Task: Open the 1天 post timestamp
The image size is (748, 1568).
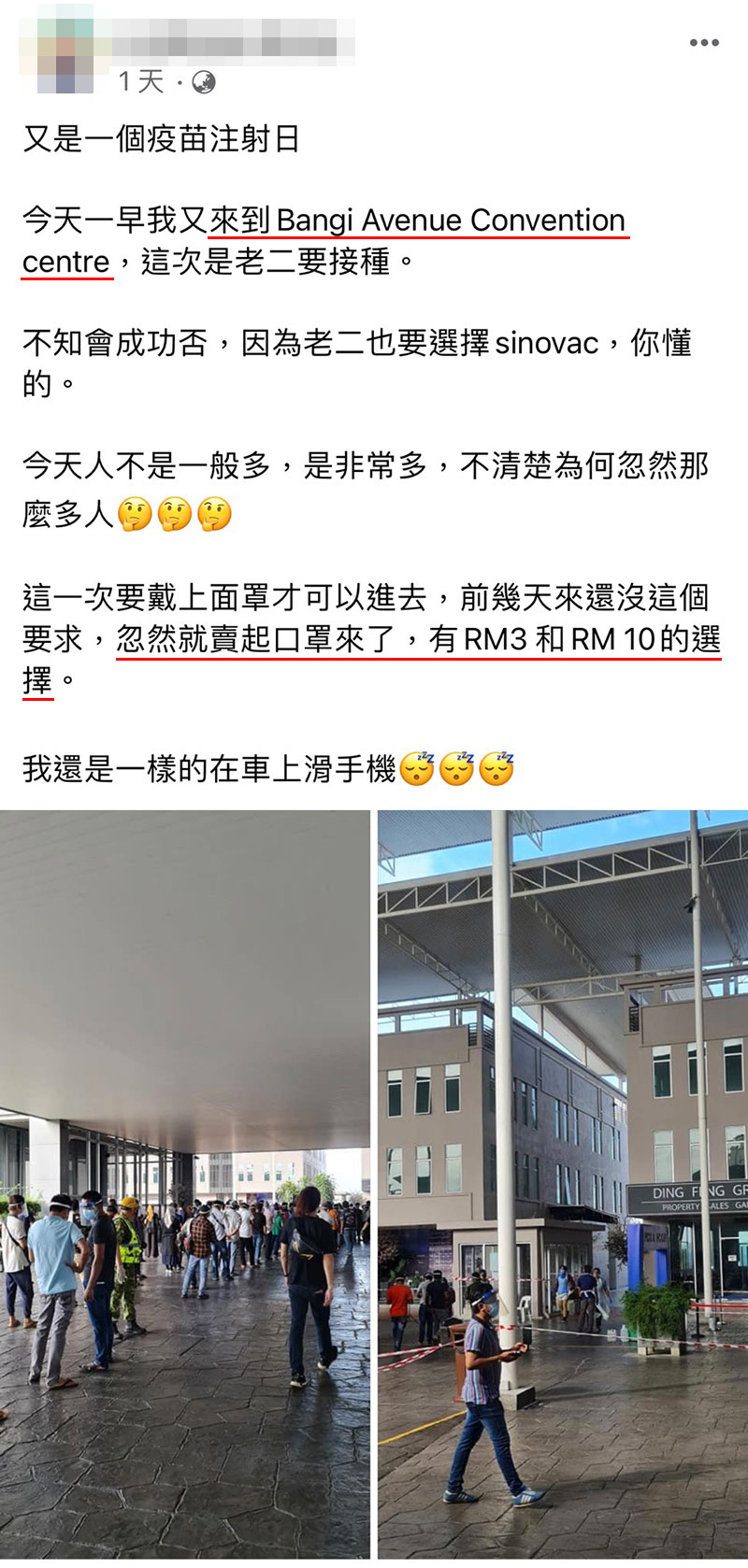Action: 141,82
